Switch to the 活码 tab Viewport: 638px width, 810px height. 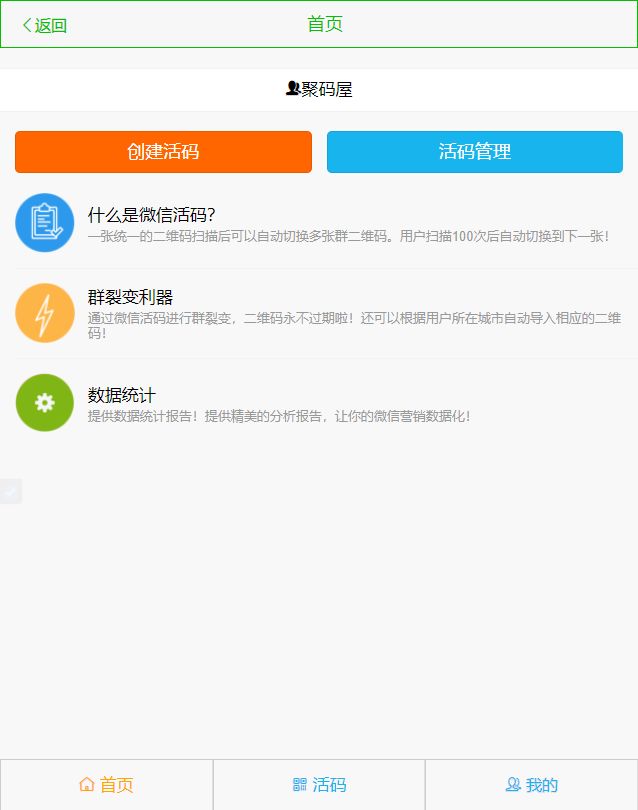pos(319,785)
